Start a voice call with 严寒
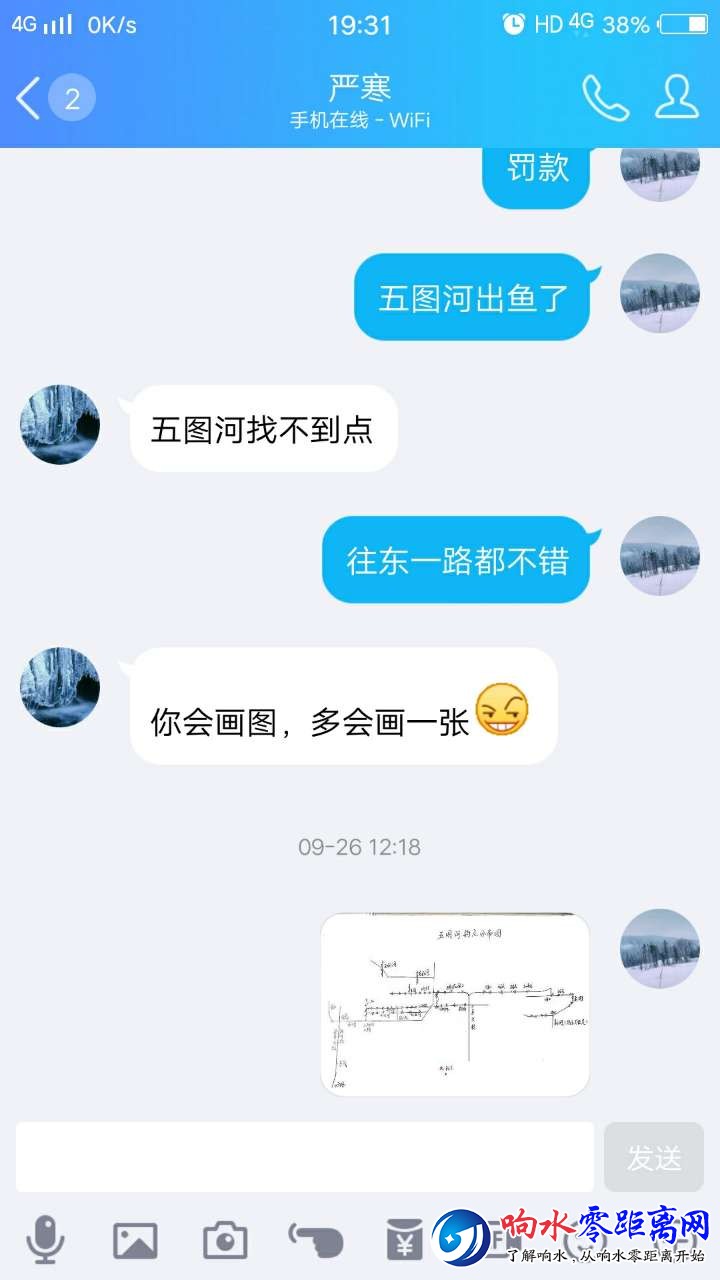 point(605,98)
